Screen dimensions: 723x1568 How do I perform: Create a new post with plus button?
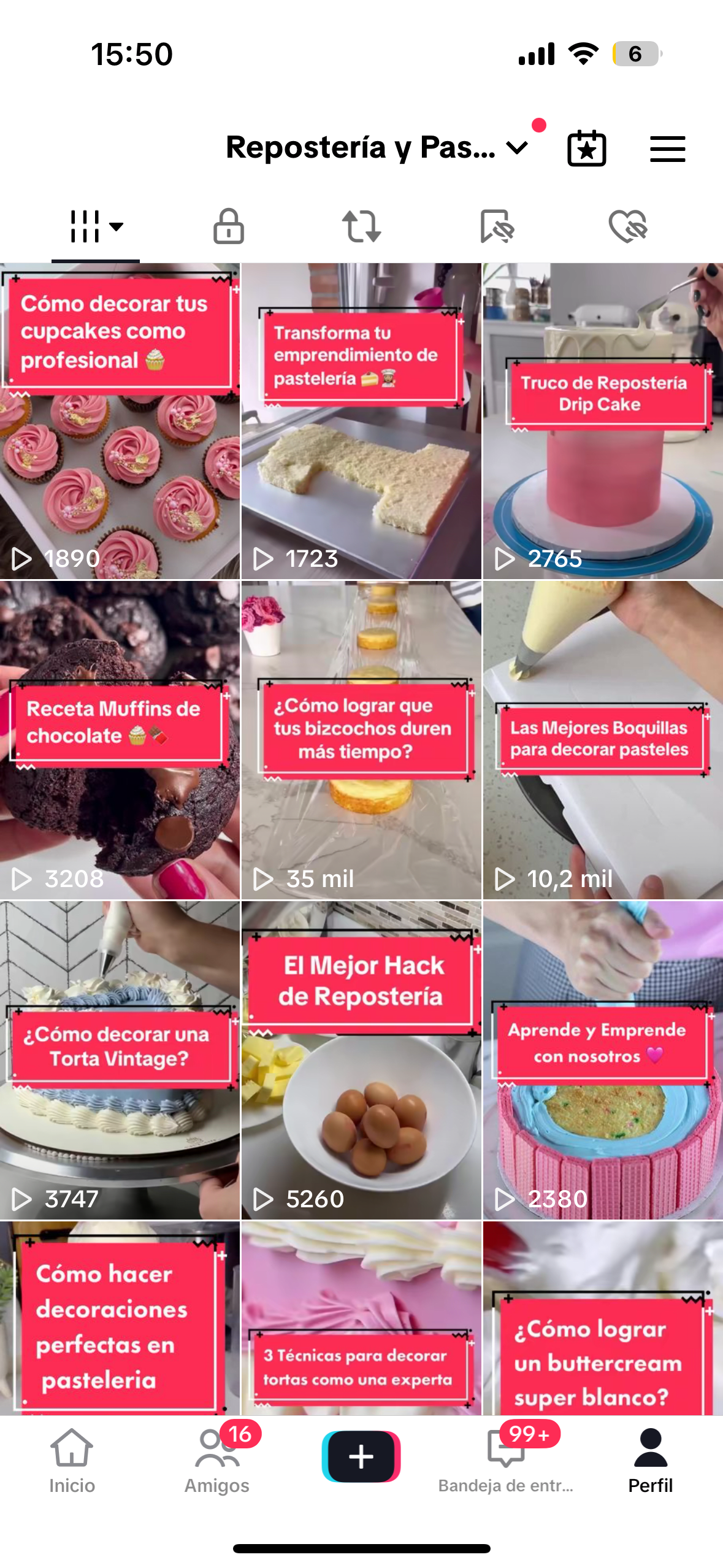(361, 1456)
